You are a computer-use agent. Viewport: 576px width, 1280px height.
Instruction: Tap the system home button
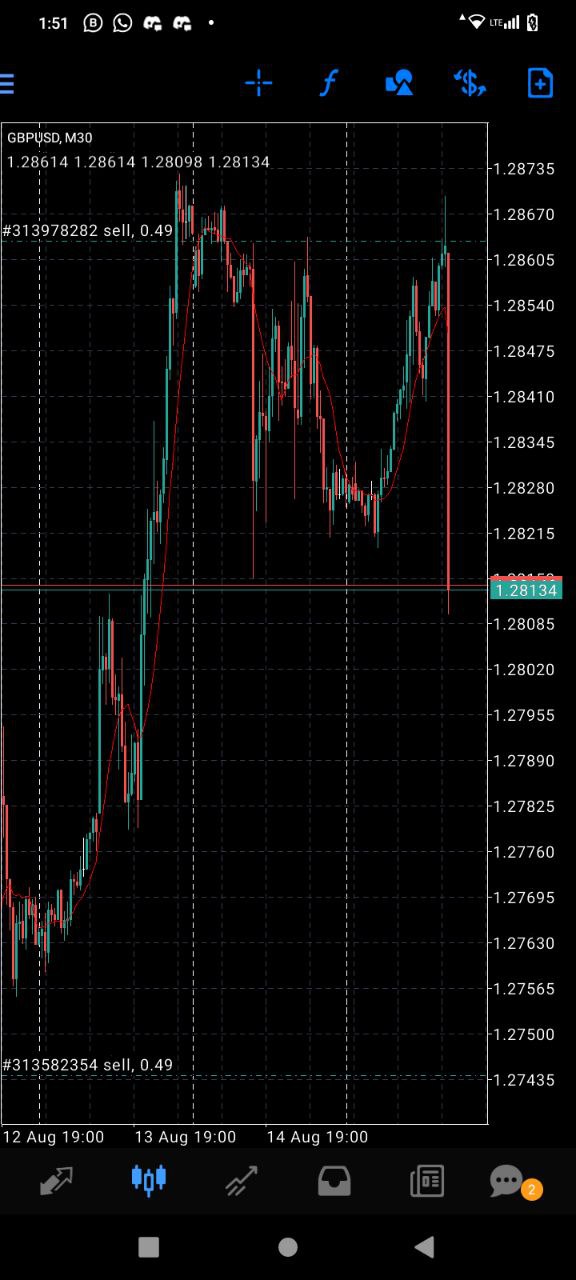tap(288, 1246)
